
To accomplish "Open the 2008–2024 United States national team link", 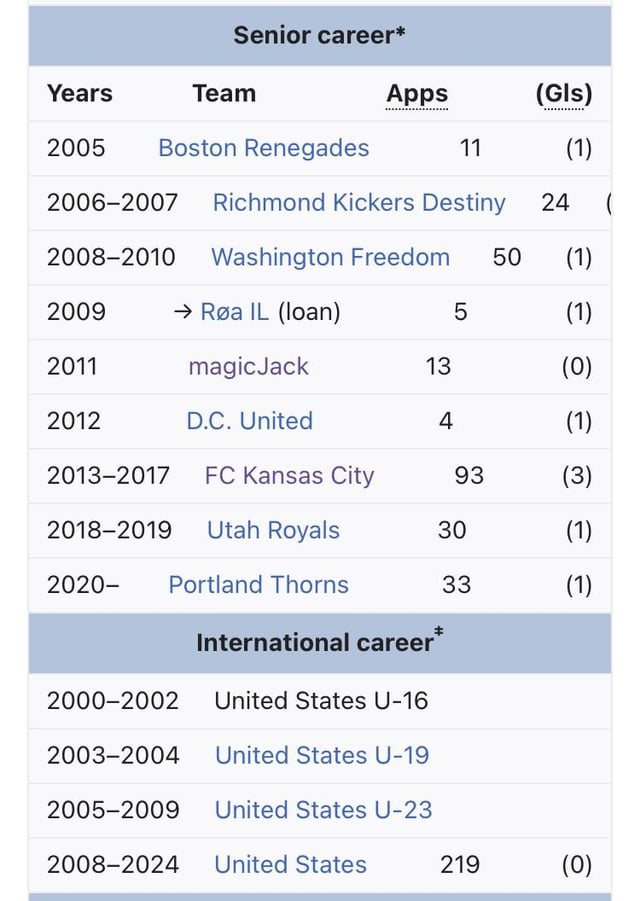I will pyautogui.click(x=290, y=864).
